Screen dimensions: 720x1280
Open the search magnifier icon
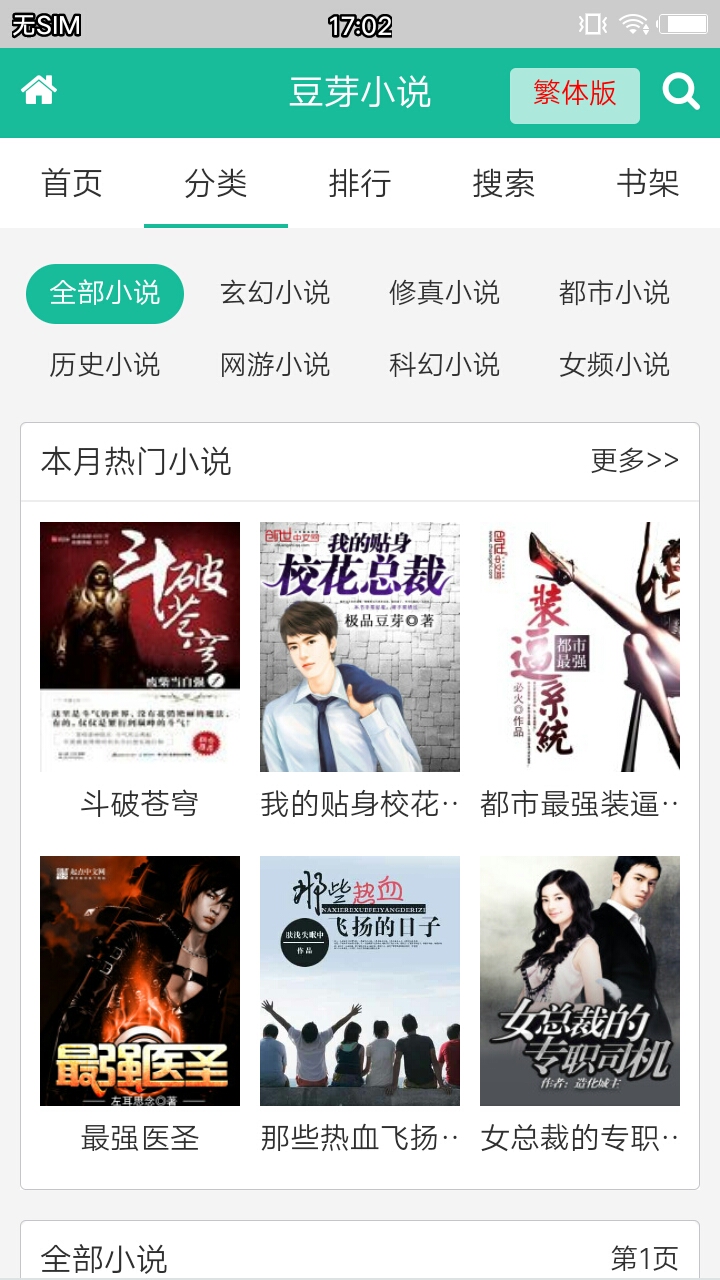click(681, 92)
